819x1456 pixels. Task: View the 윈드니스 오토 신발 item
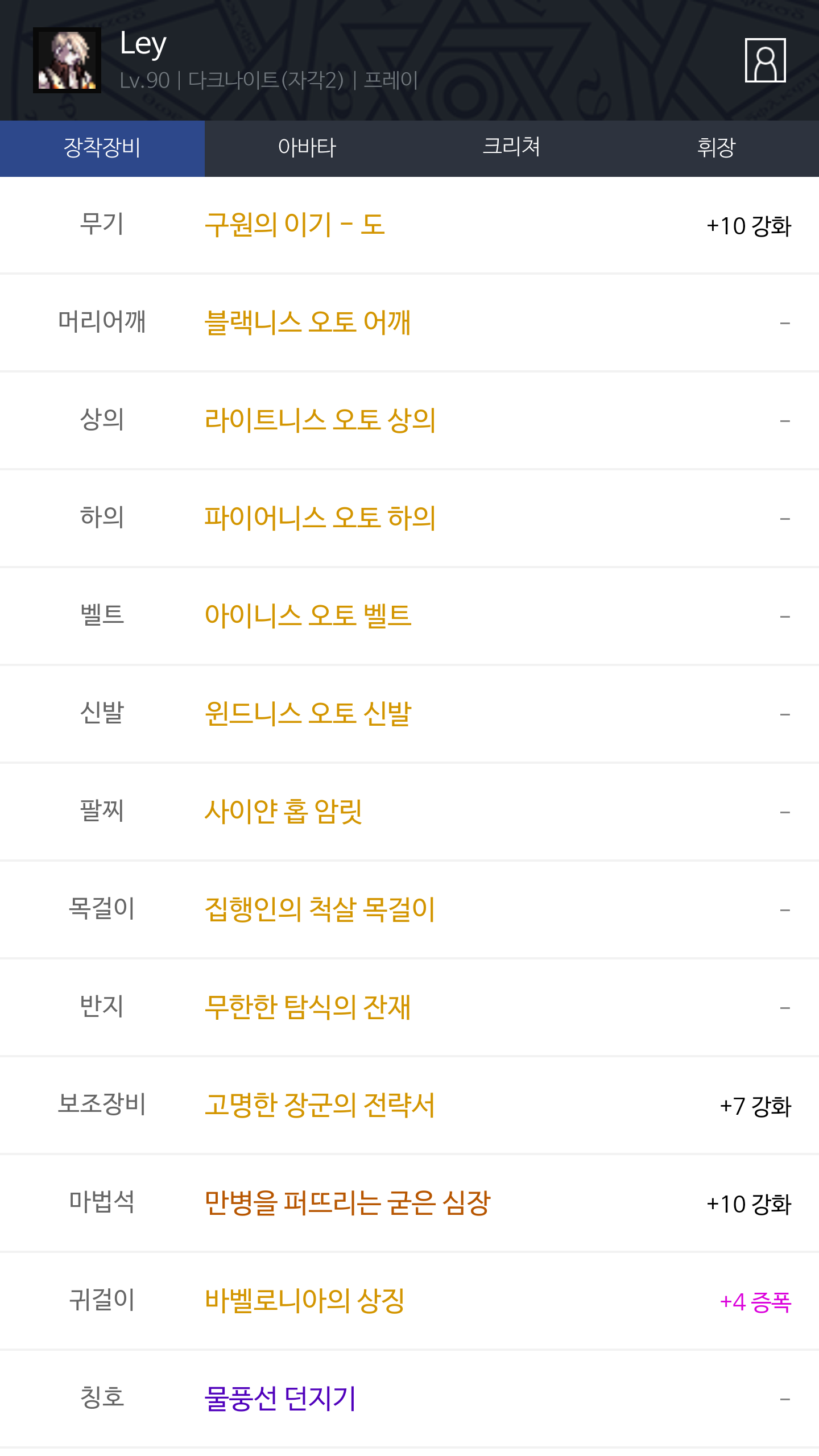pos(307,714)
